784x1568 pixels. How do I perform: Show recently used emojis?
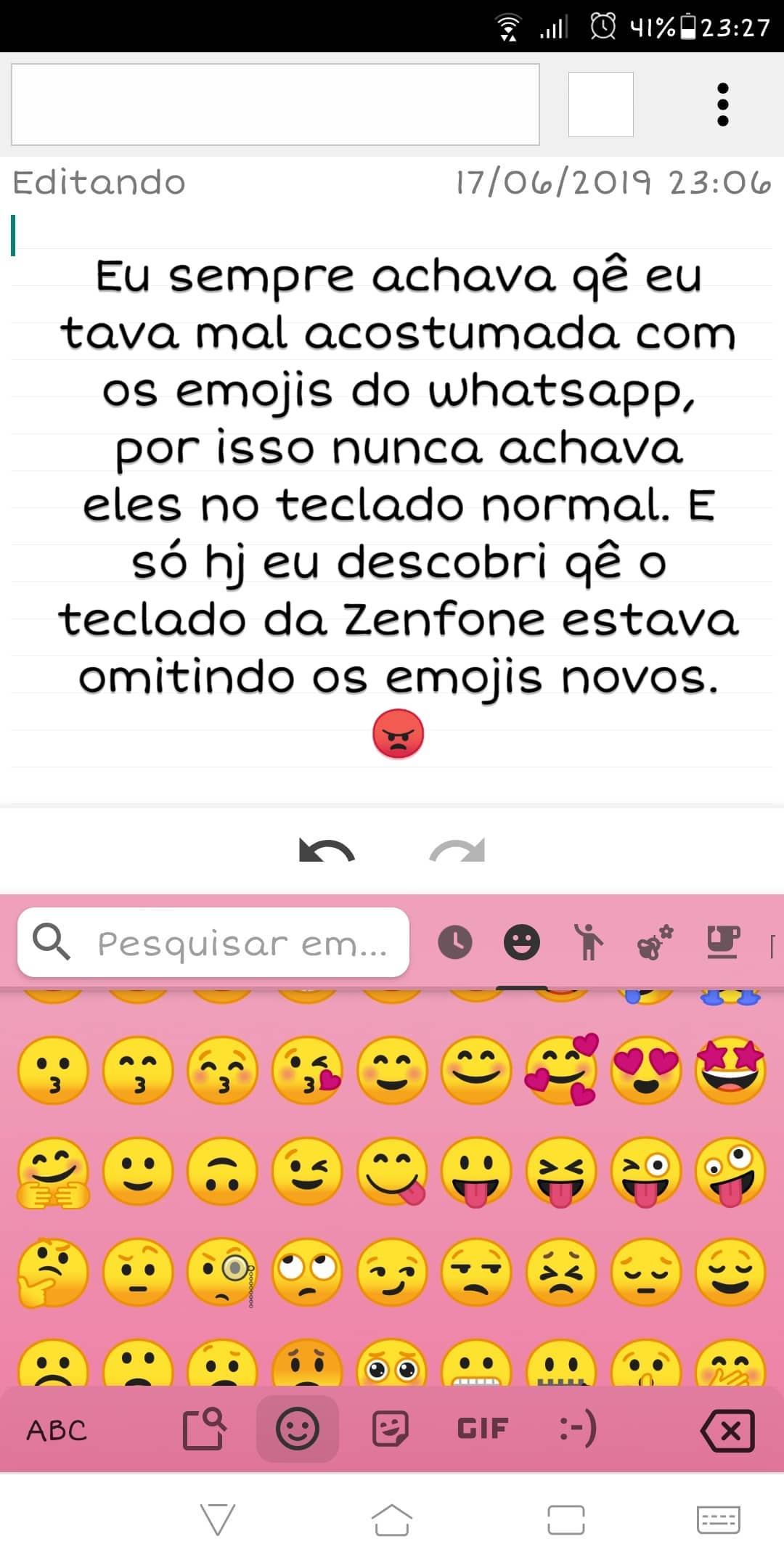(x=455, y=943)
